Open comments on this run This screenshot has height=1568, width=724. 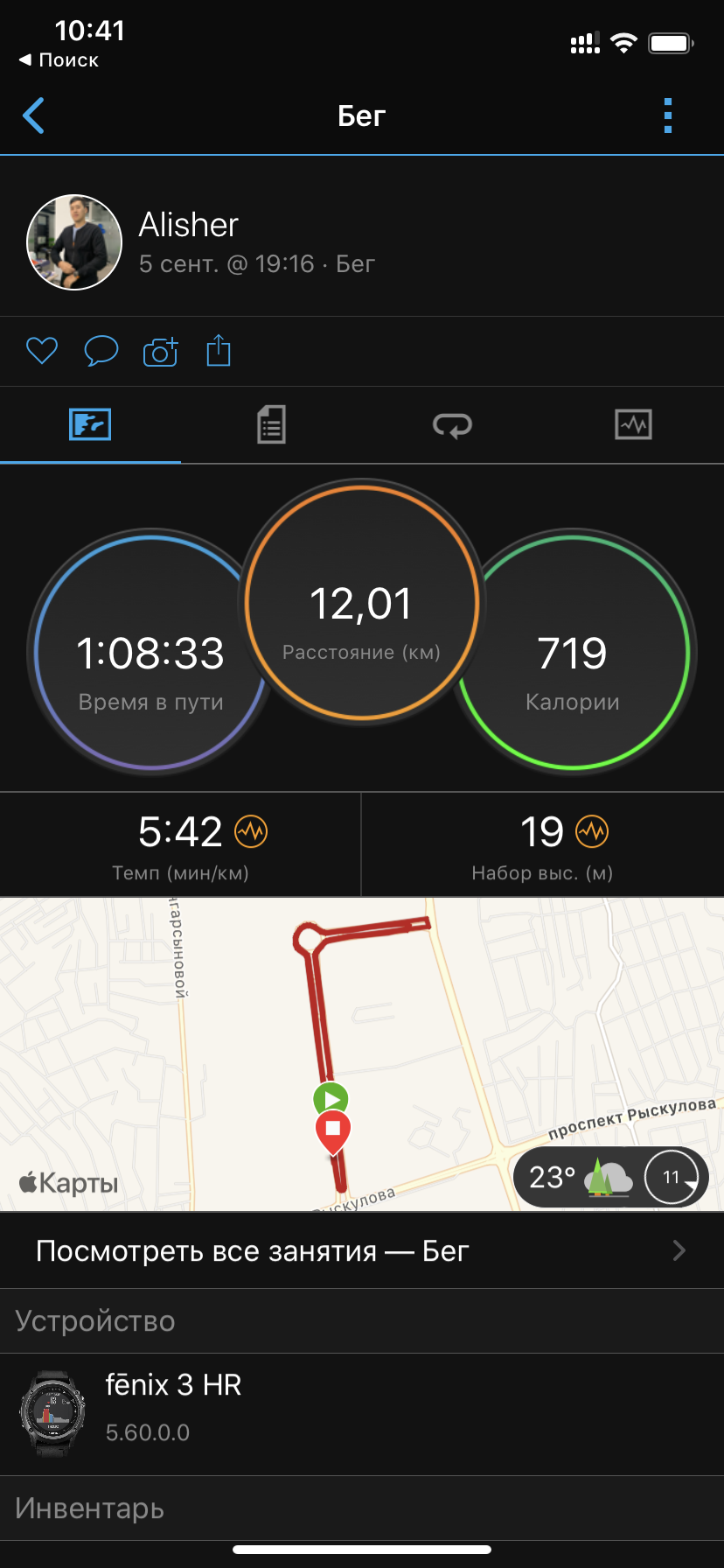pyautogui.click(x=101, y=351)
